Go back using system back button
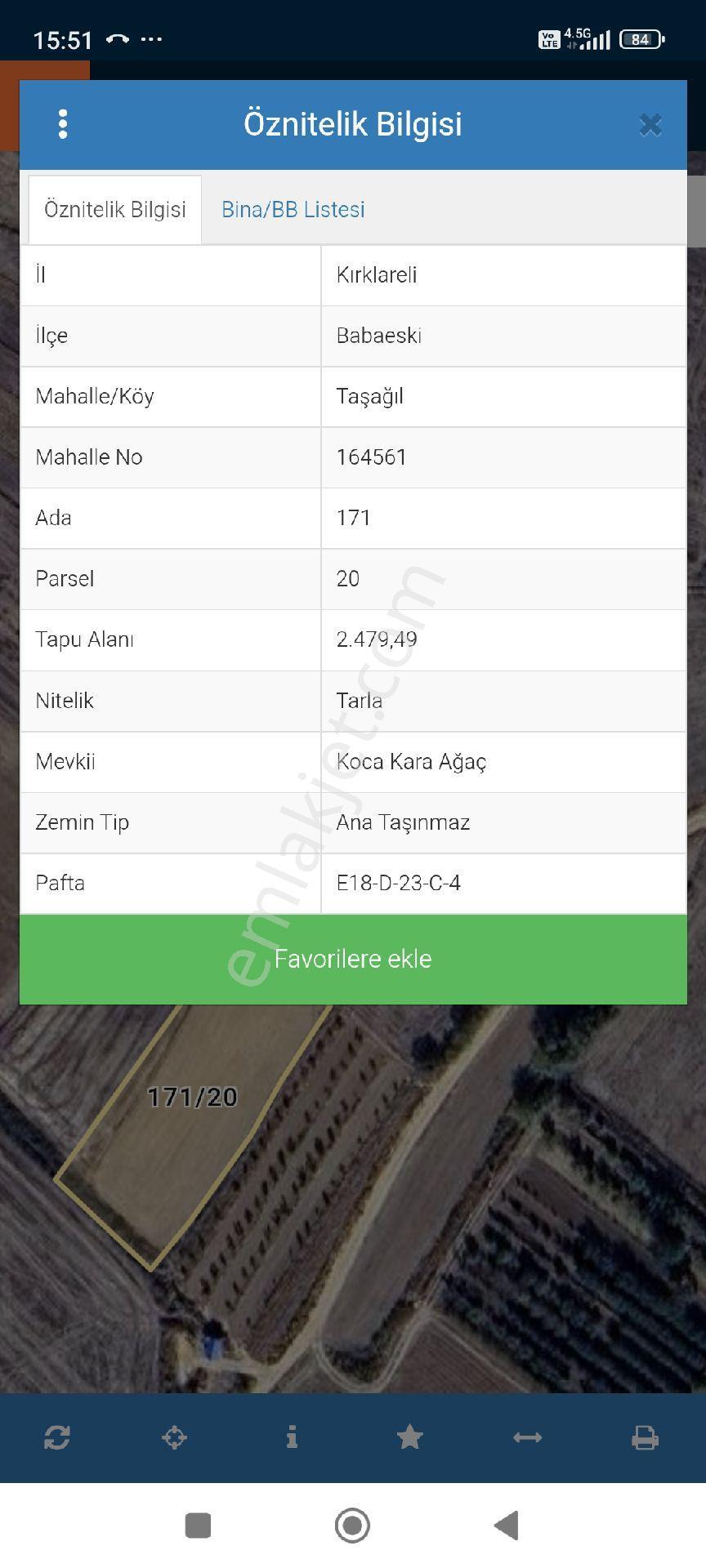The height and width of the screenshot is (1568, 706). pyautogui.click(x=507, y=1525)
